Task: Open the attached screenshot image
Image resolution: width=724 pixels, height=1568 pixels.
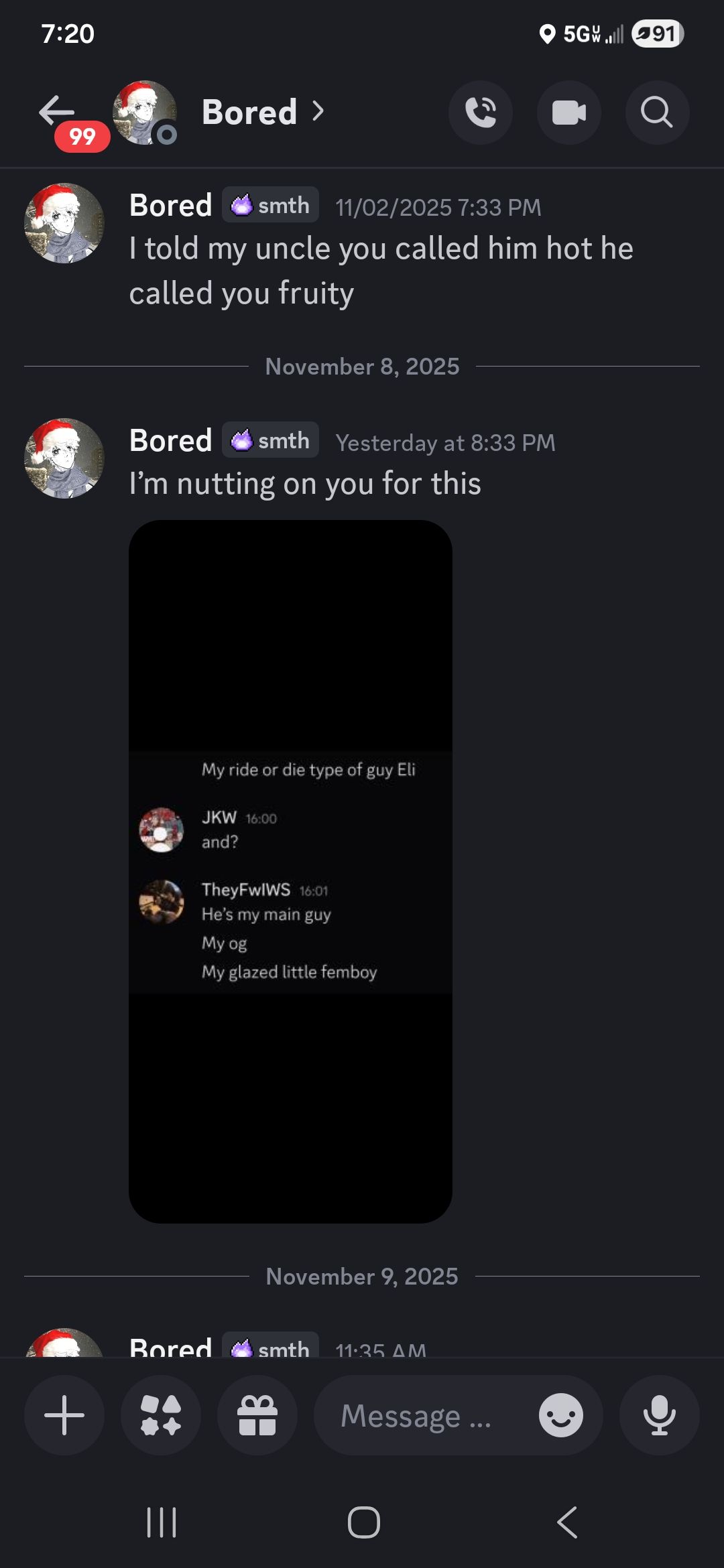Action: coord(290,871)
